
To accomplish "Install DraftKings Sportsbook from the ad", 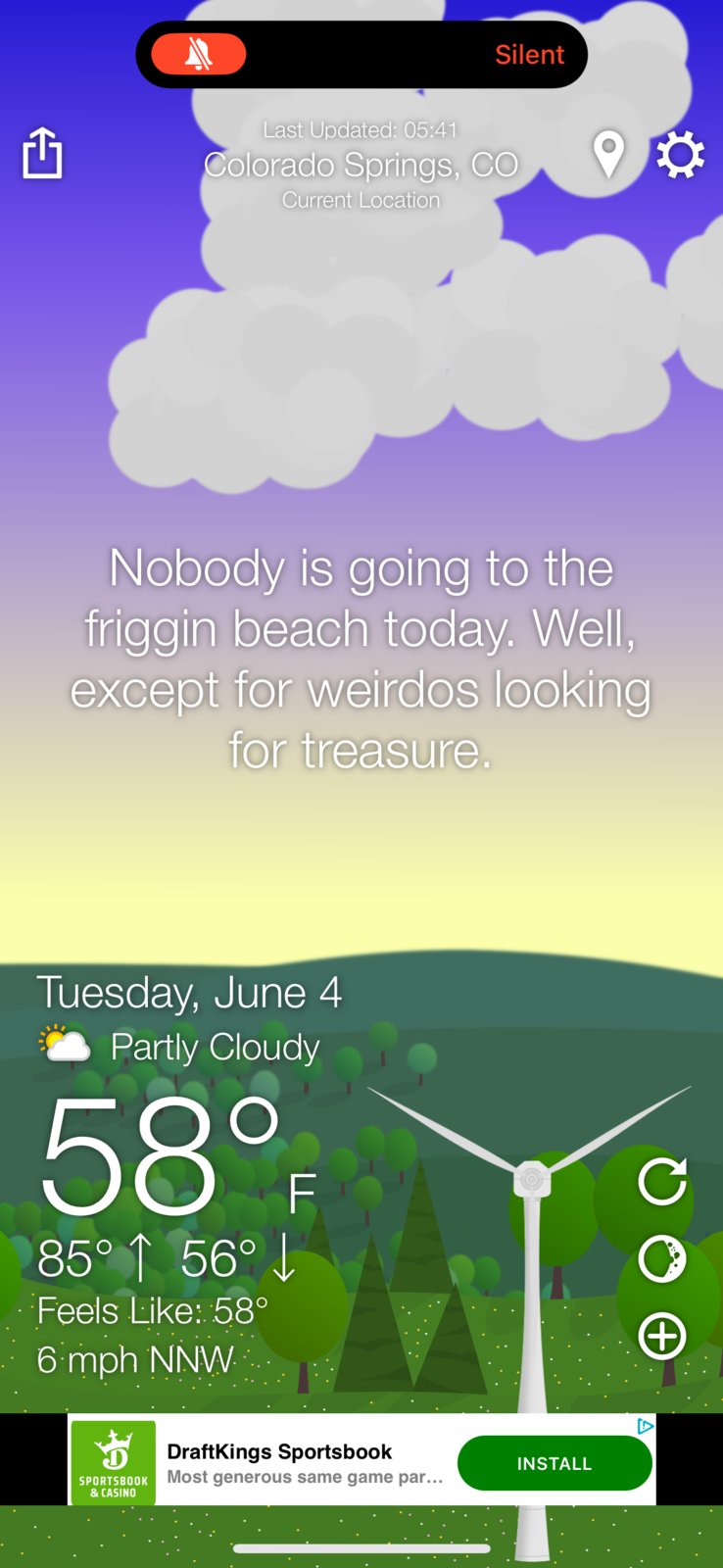I will pyautogui.click(x=554, y=1463).
